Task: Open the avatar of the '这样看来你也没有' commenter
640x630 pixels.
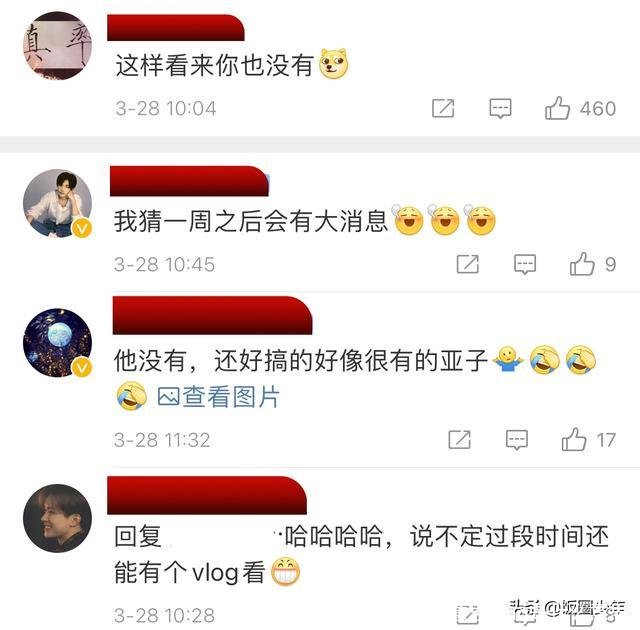Action: point(57,46)
